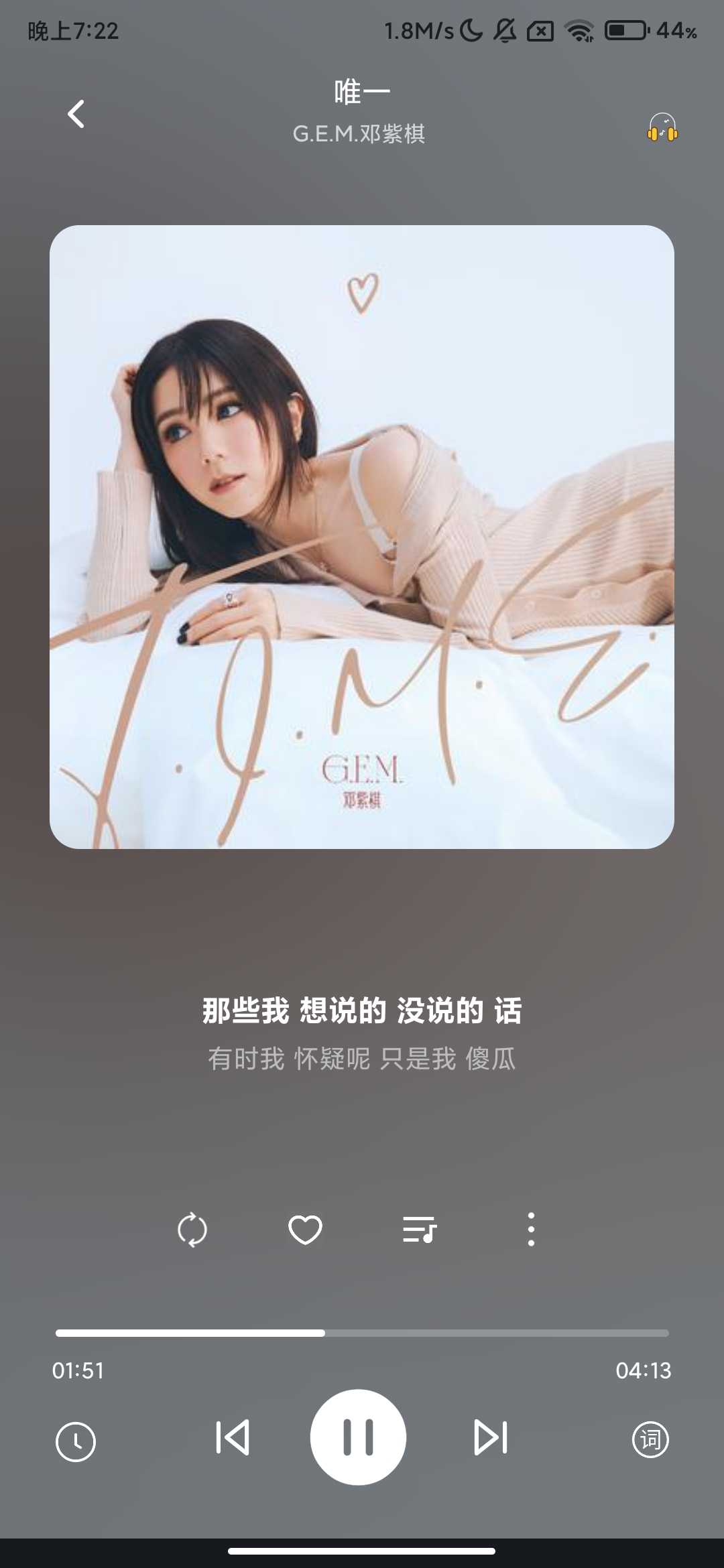Open the headphone sound effects icon
Screen dimensions: 724x1568
click(x=662, y=127)
